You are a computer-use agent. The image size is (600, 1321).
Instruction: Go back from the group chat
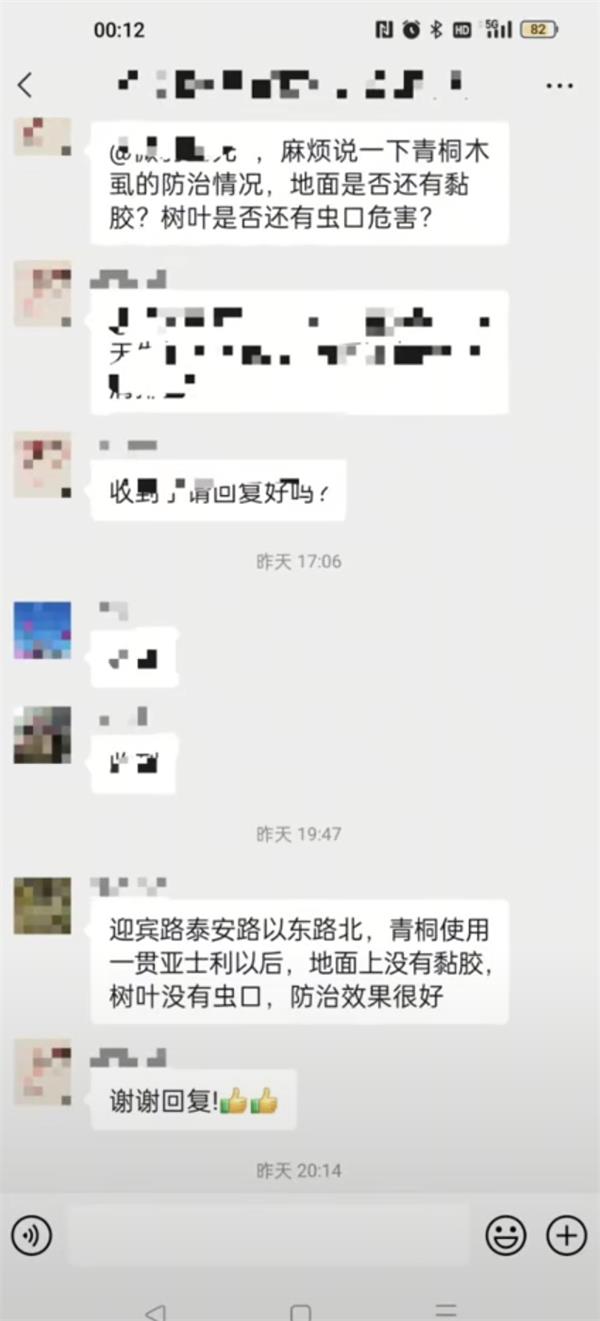pyautogui.click(x=25, y=85)
